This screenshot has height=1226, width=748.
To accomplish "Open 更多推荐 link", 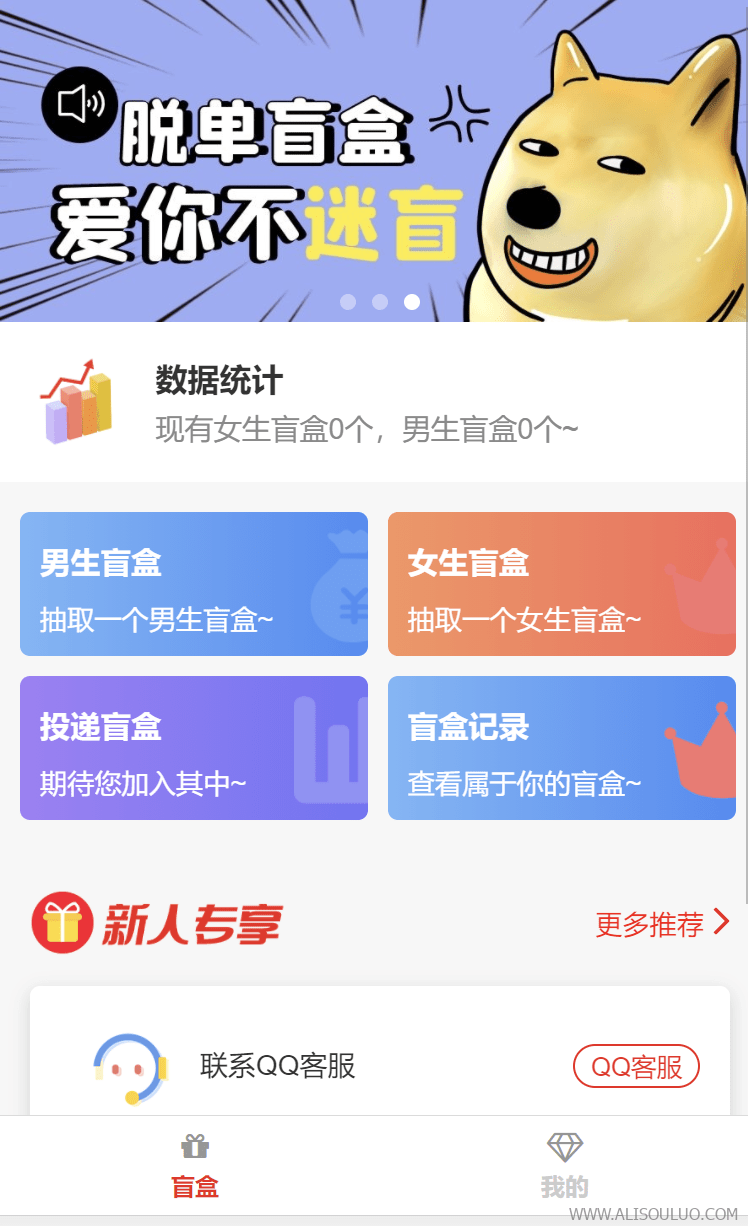I will 662,924.
